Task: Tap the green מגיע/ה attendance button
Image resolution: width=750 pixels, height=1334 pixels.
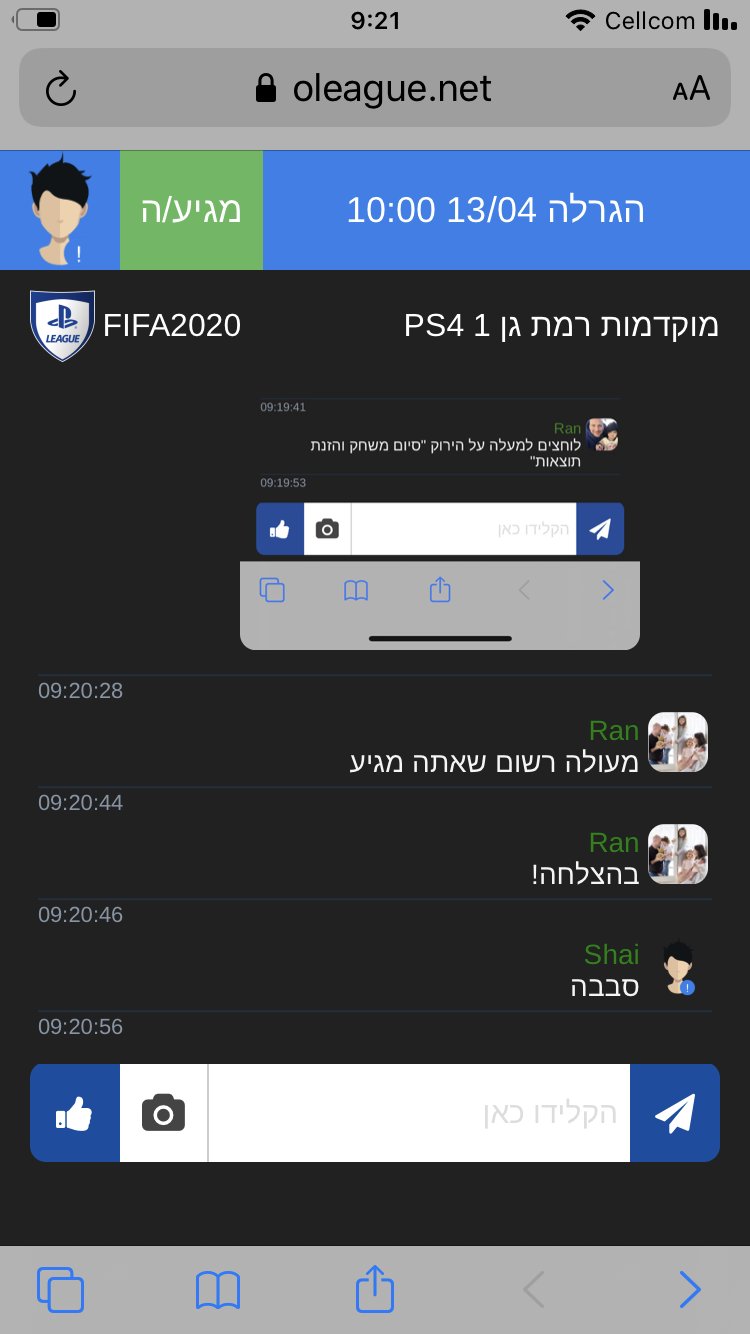Action: 191,210
